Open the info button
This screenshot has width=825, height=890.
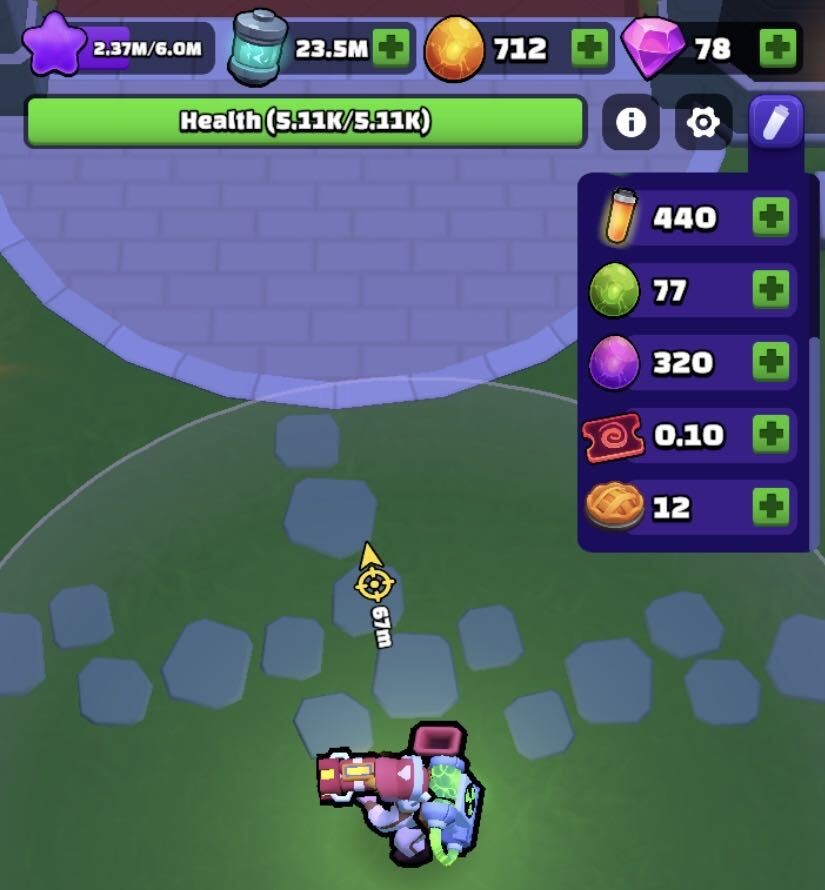pos(630,121)
